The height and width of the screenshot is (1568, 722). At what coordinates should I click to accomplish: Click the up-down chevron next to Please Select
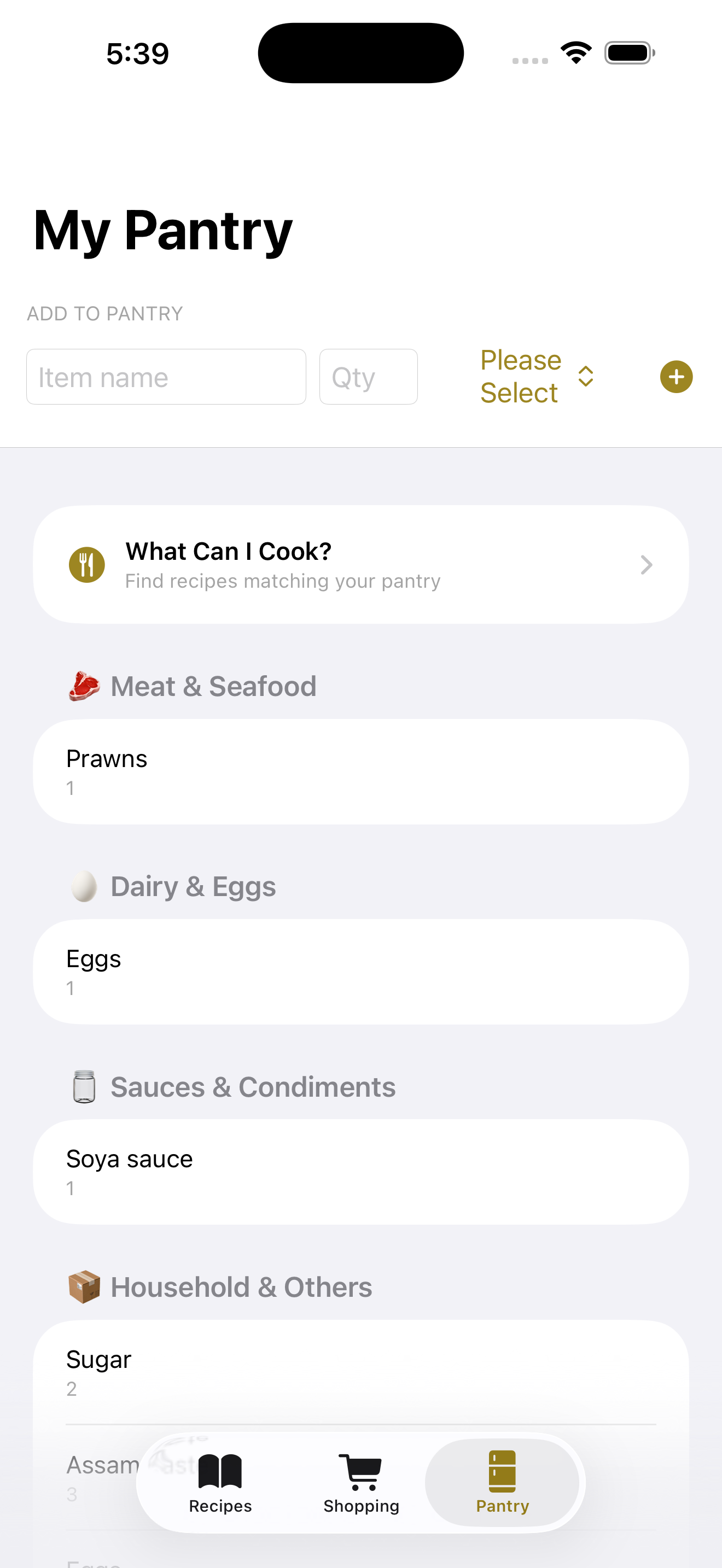[x=585, y=376]
